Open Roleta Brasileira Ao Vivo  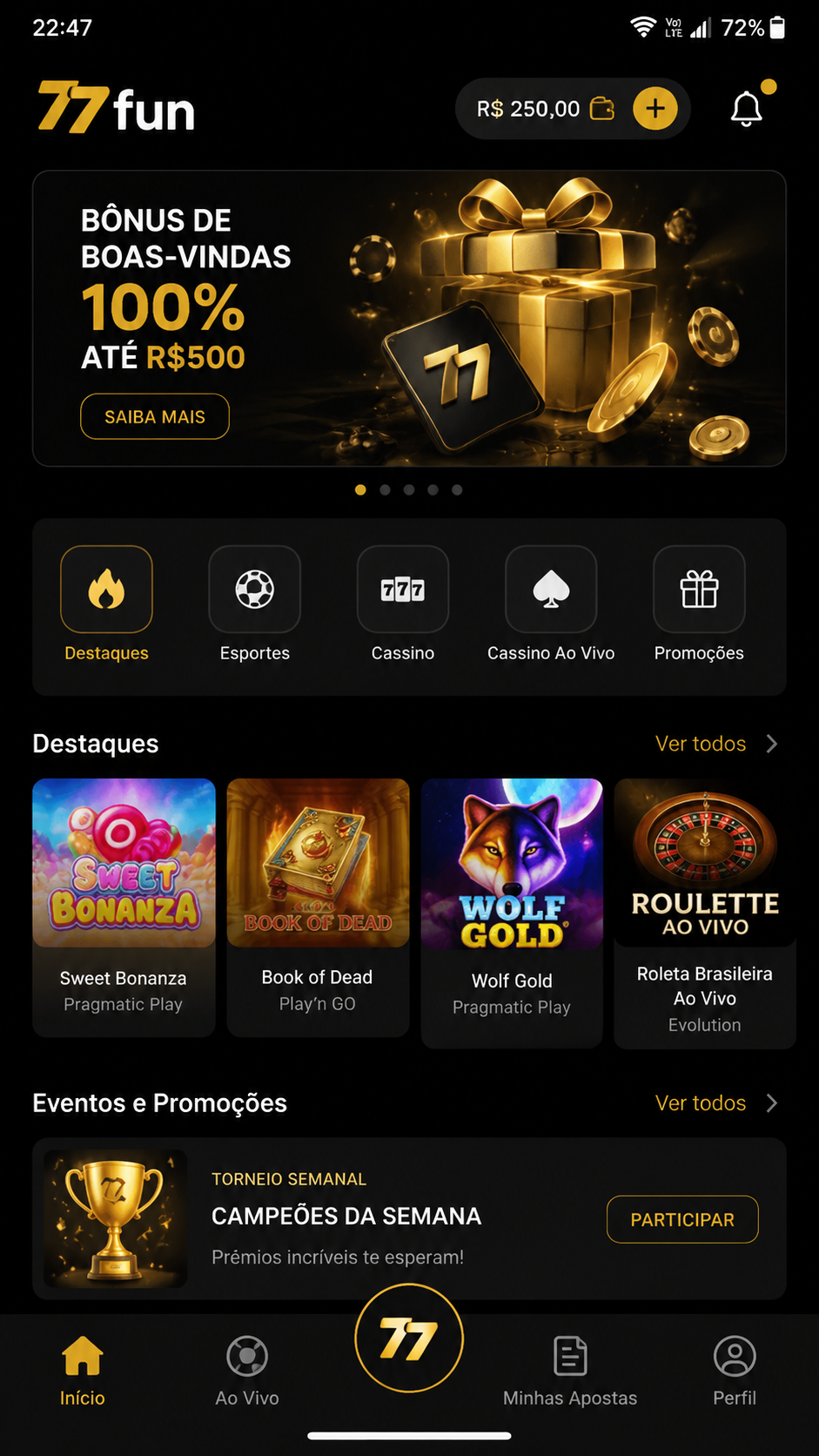(705, 913)
